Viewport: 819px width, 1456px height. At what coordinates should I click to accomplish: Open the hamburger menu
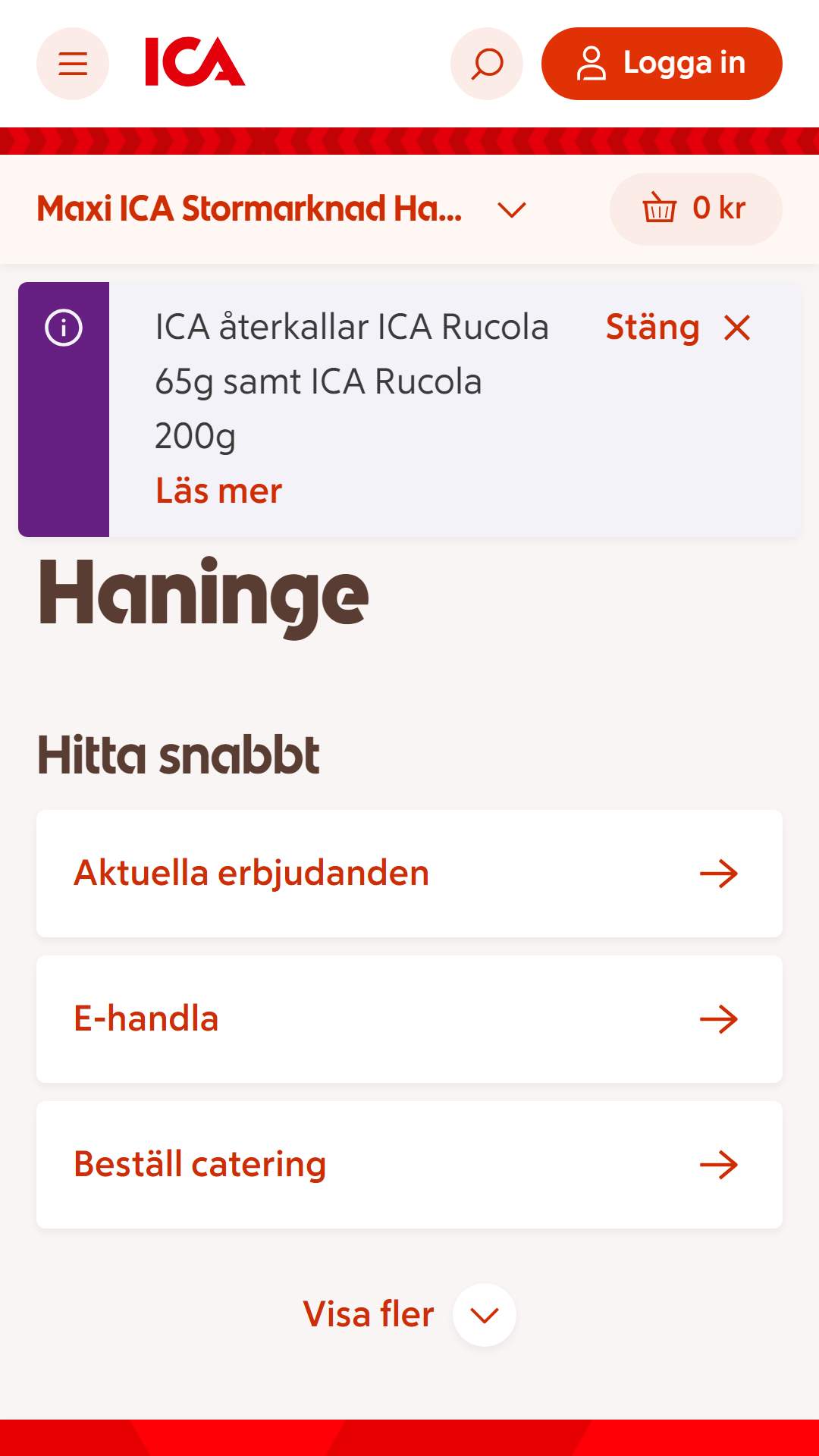tap(73, 64)
